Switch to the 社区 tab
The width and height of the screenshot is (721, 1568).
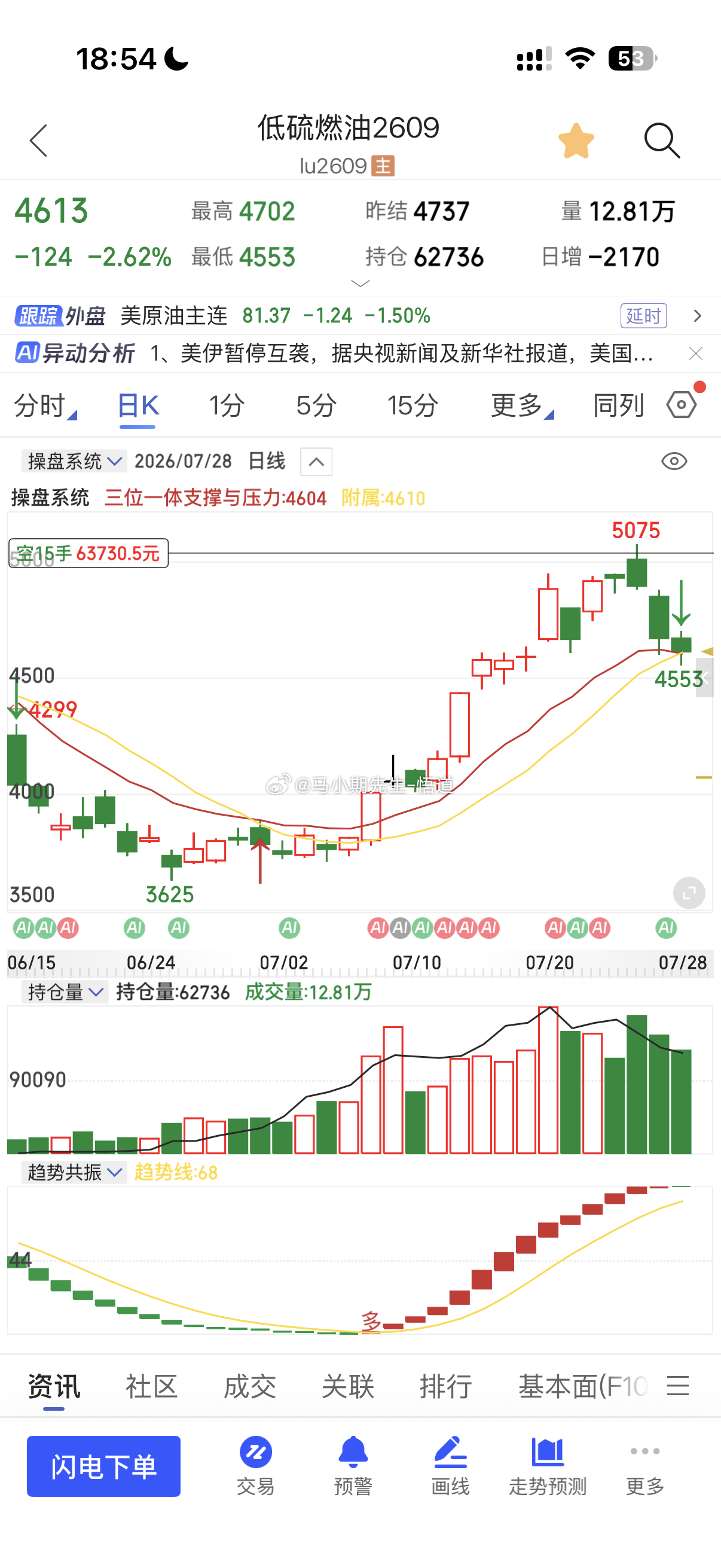151,1386
